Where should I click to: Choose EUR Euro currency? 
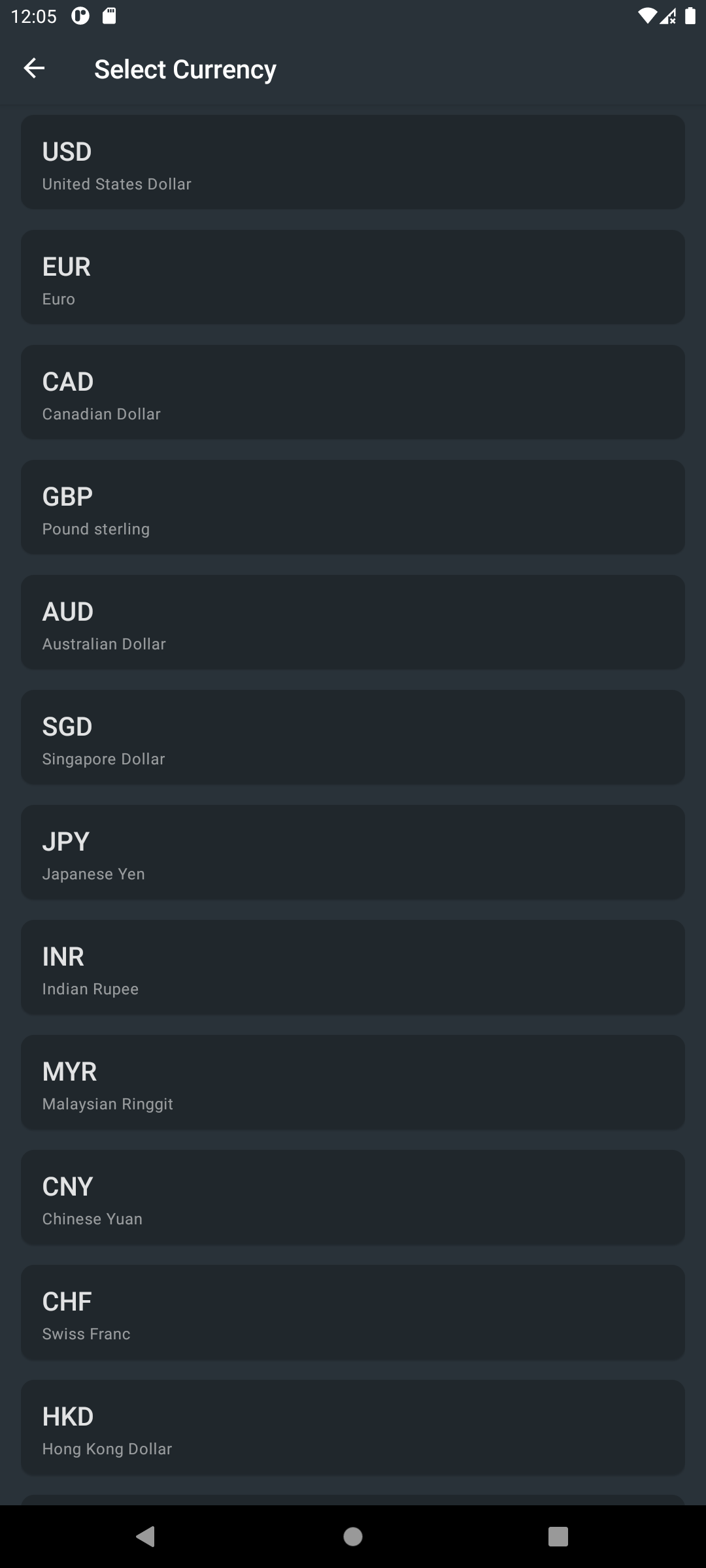tap(353, 278)
